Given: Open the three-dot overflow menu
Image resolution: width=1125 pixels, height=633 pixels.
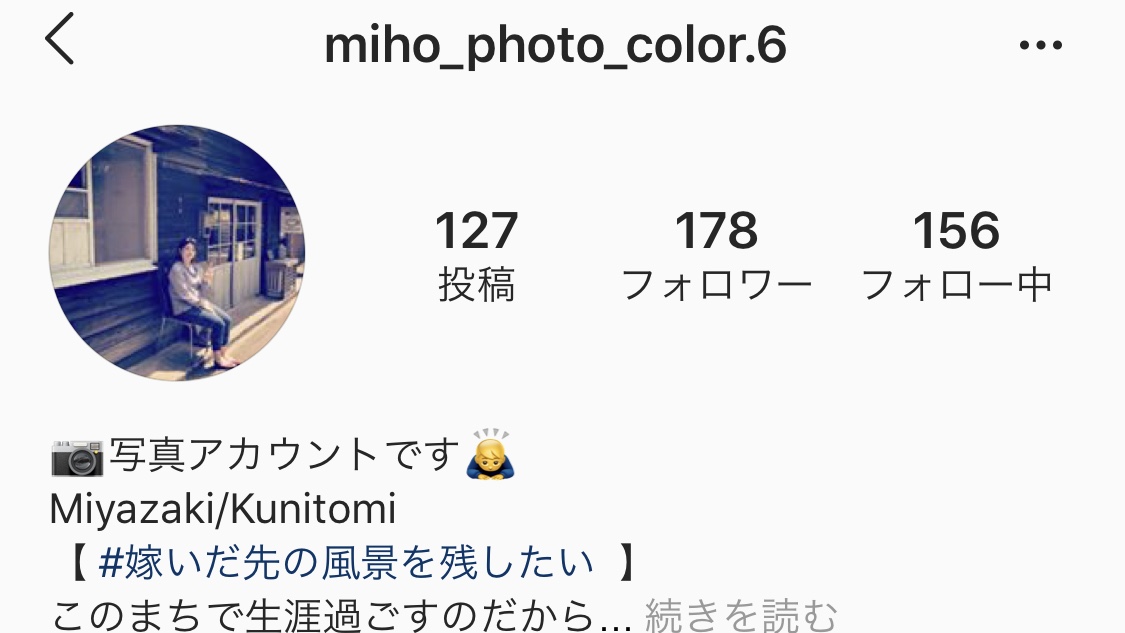Looking at the screenshot, I should click(1040, 46).
